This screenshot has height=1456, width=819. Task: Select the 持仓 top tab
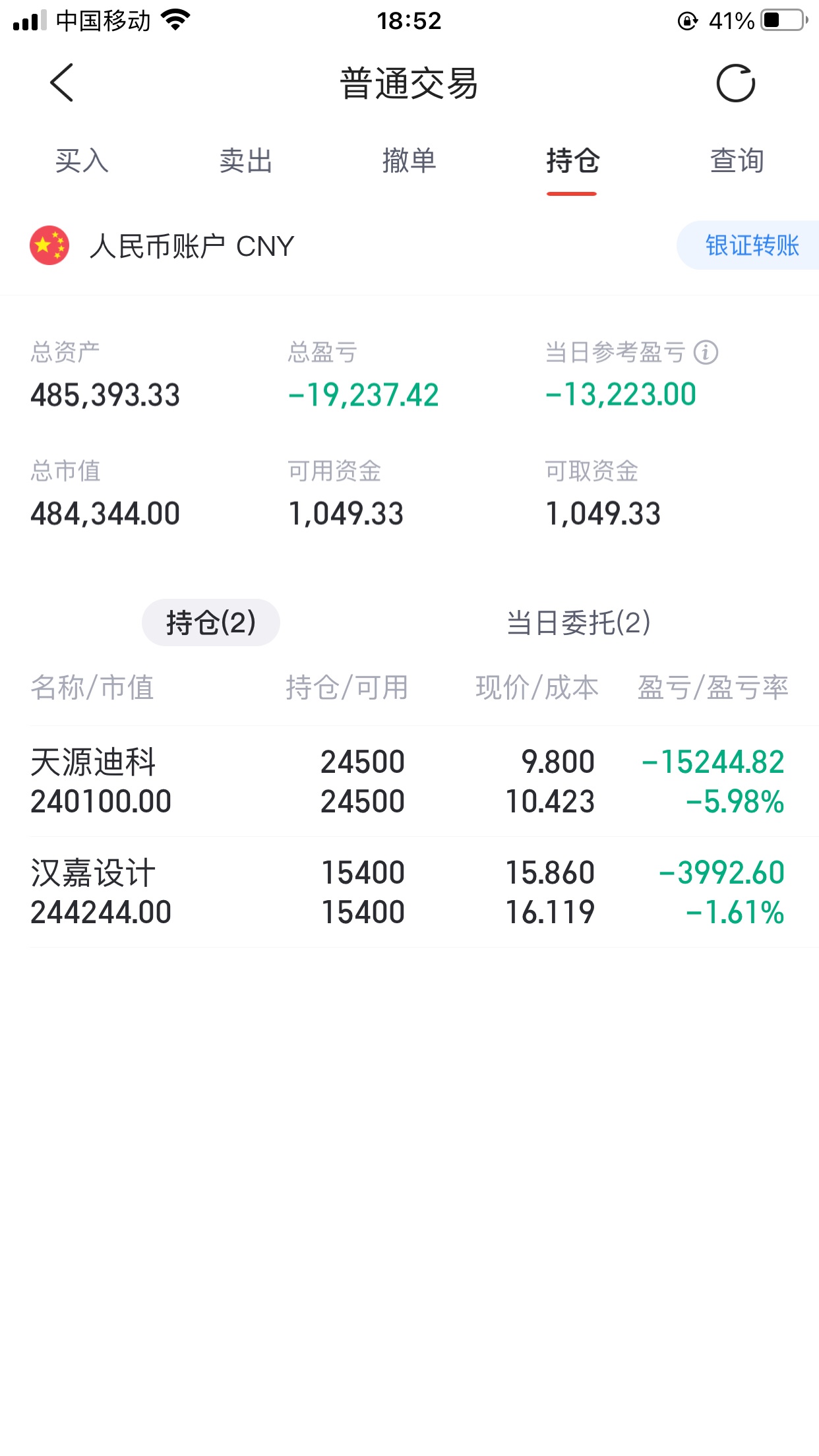572,161
